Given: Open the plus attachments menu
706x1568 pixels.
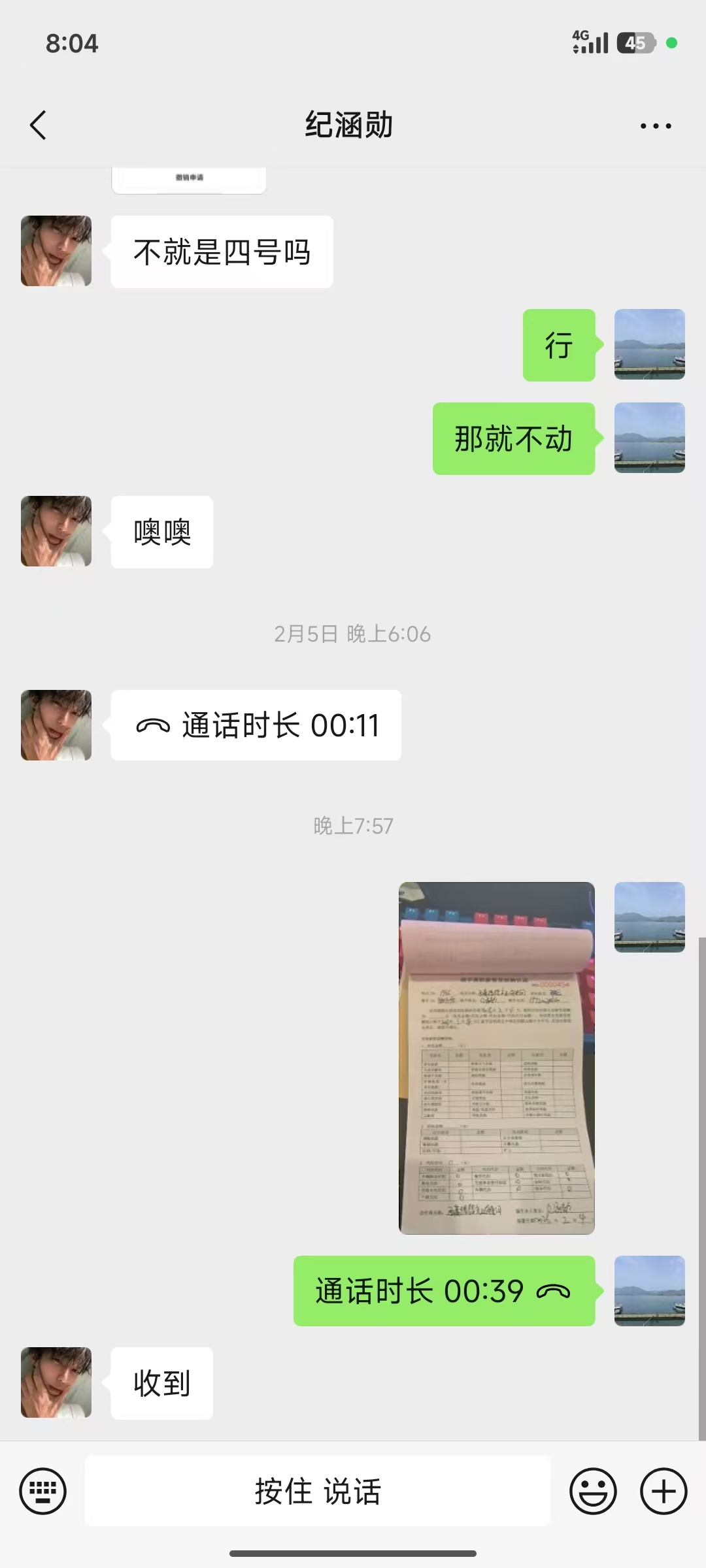Looking at the screenshot, I should pyautogui.click(x=663, y=1491).
